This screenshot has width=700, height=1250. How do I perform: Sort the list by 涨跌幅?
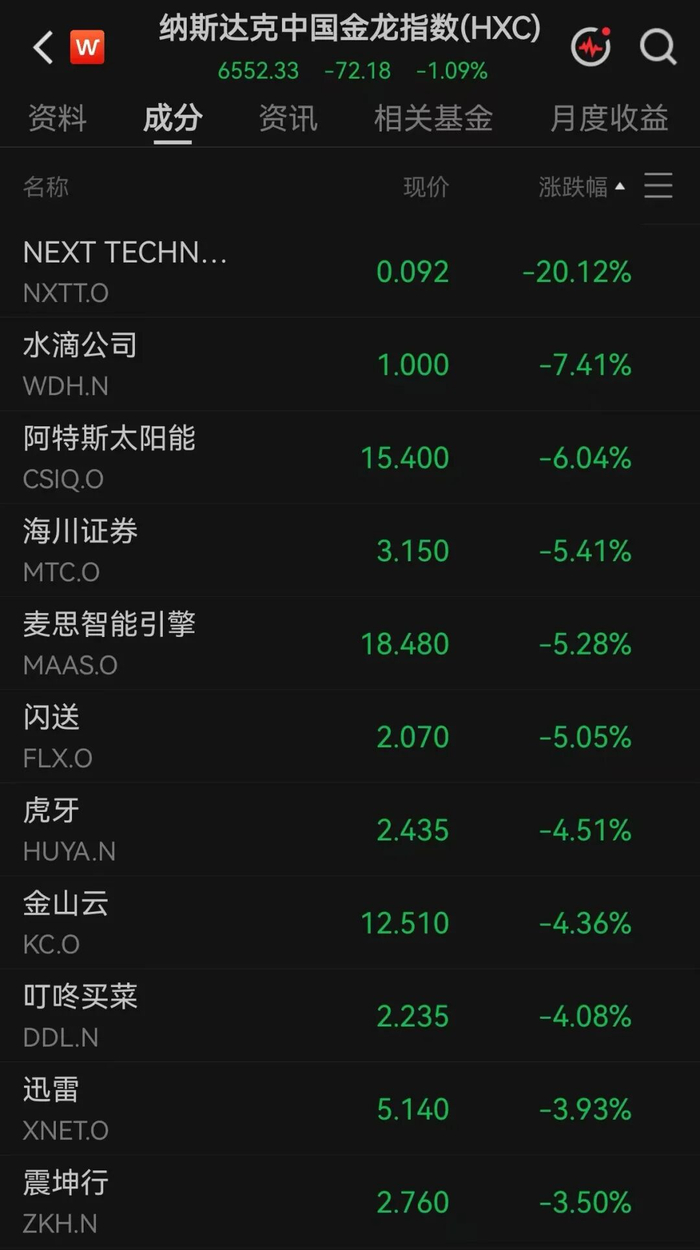[x=582, y=187]
